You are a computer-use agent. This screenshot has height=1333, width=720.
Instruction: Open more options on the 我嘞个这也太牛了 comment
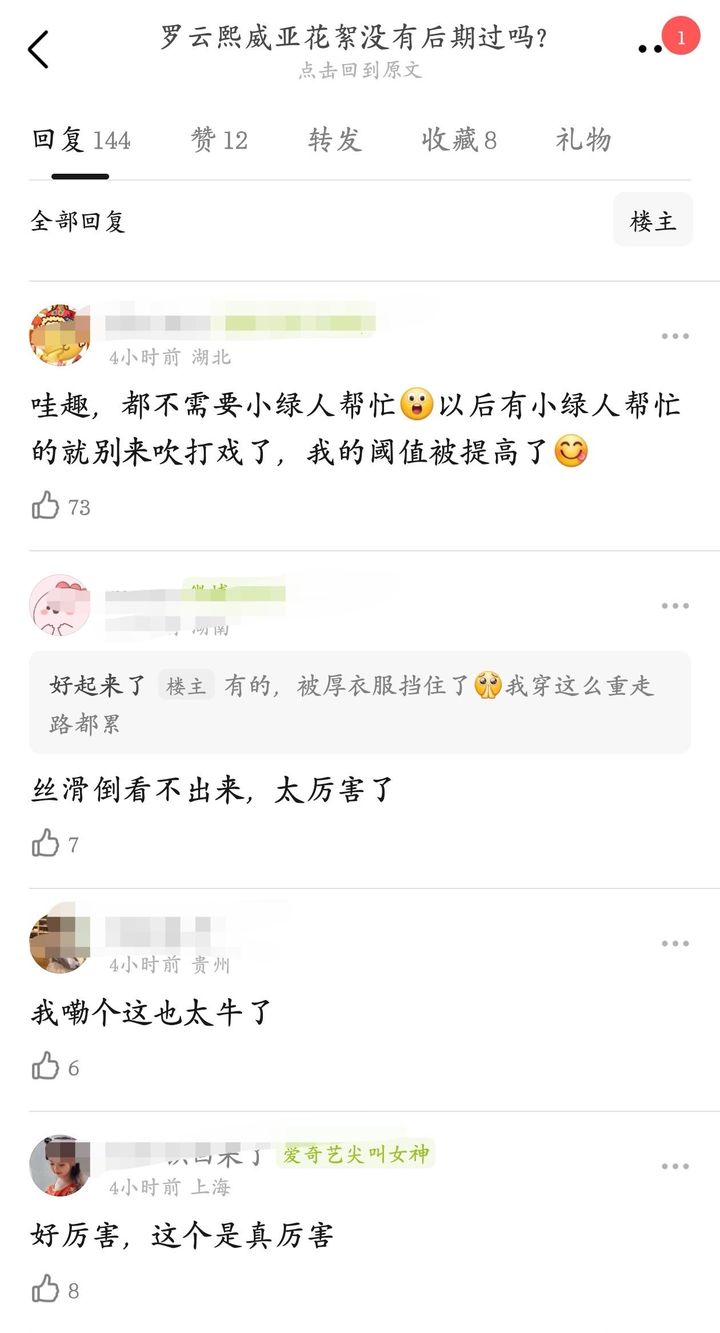click(675, 943)
